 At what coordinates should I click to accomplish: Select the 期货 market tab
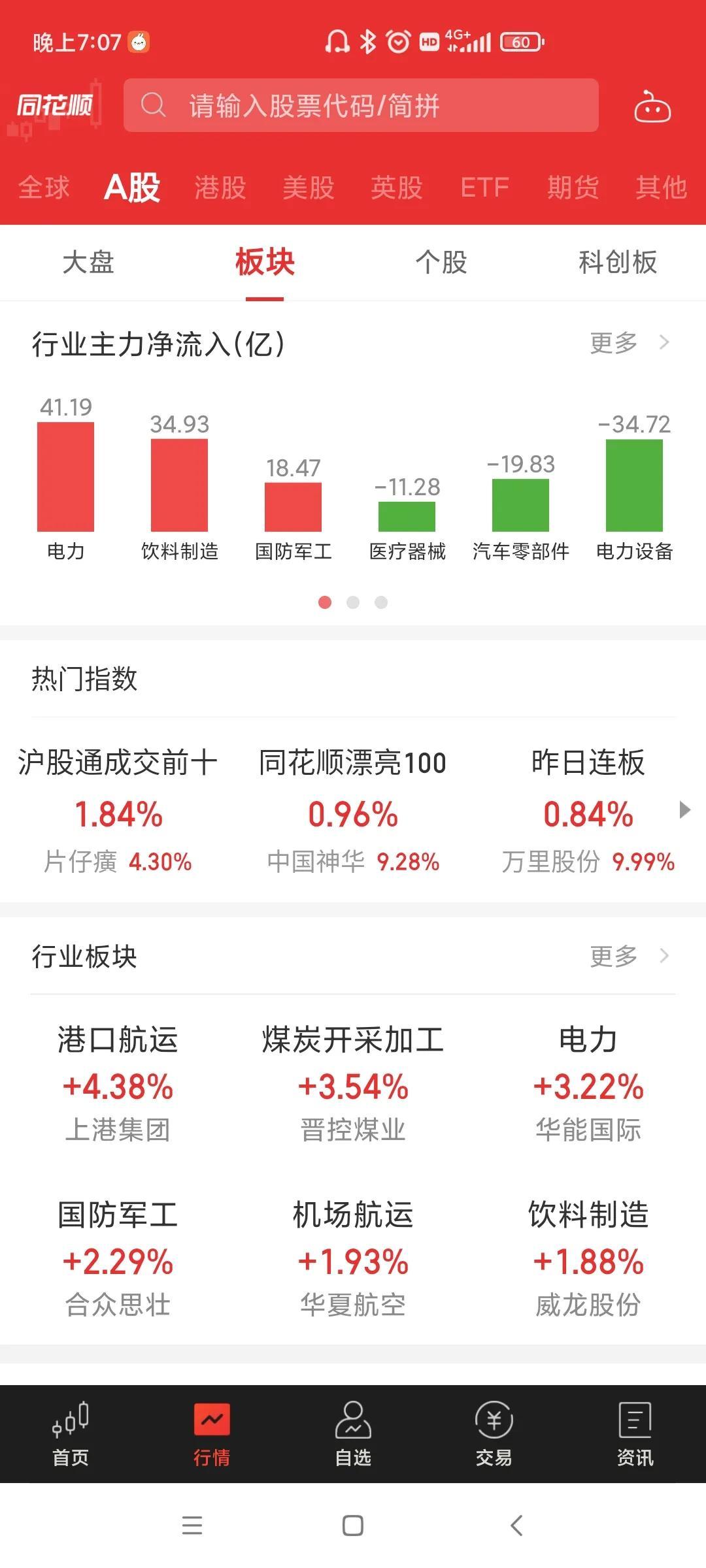tap(573, 188)
